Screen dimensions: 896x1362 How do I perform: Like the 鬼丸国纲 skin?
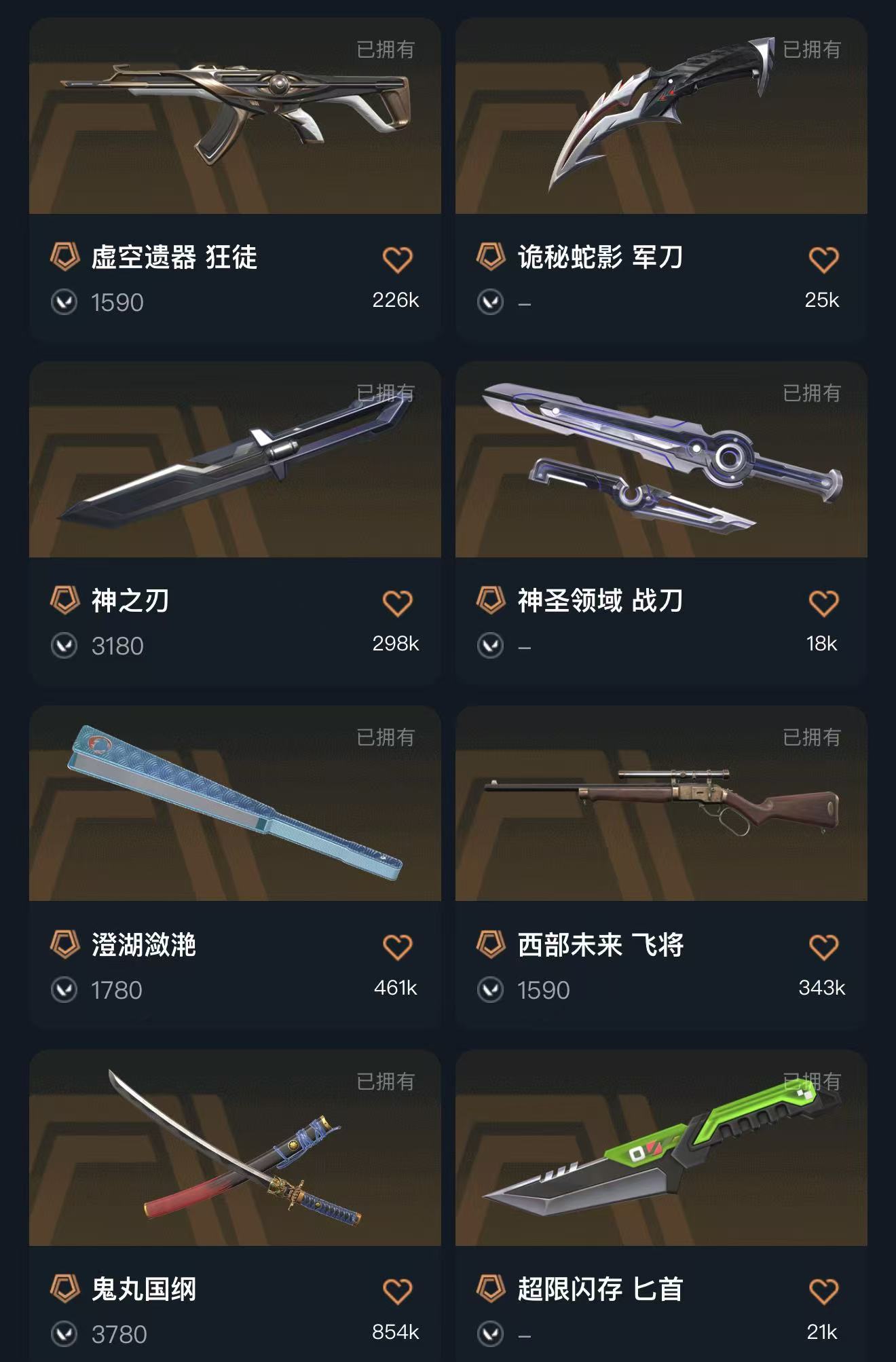(x=397, y=1291)
